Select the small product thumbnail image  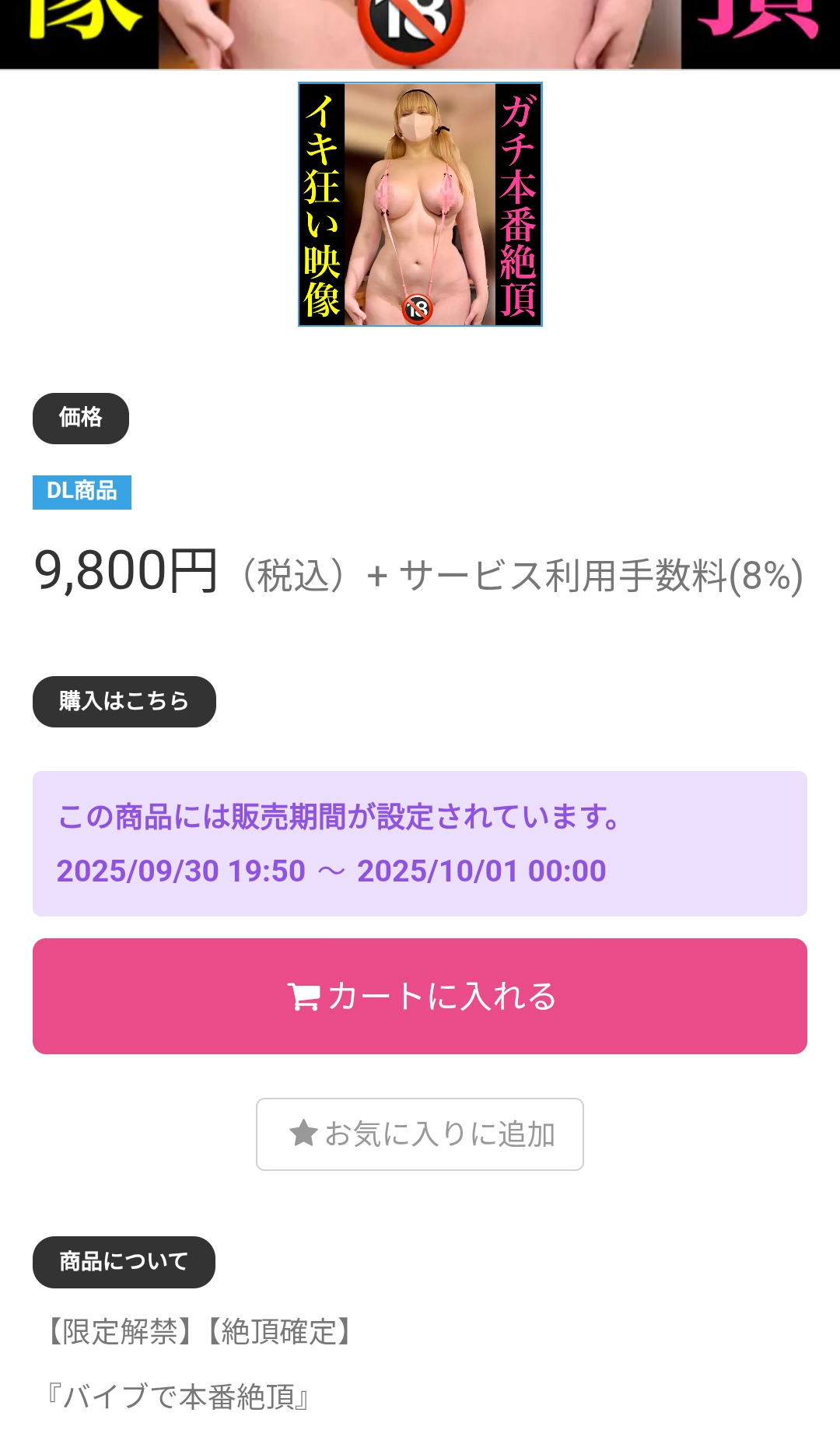(420, 204)
